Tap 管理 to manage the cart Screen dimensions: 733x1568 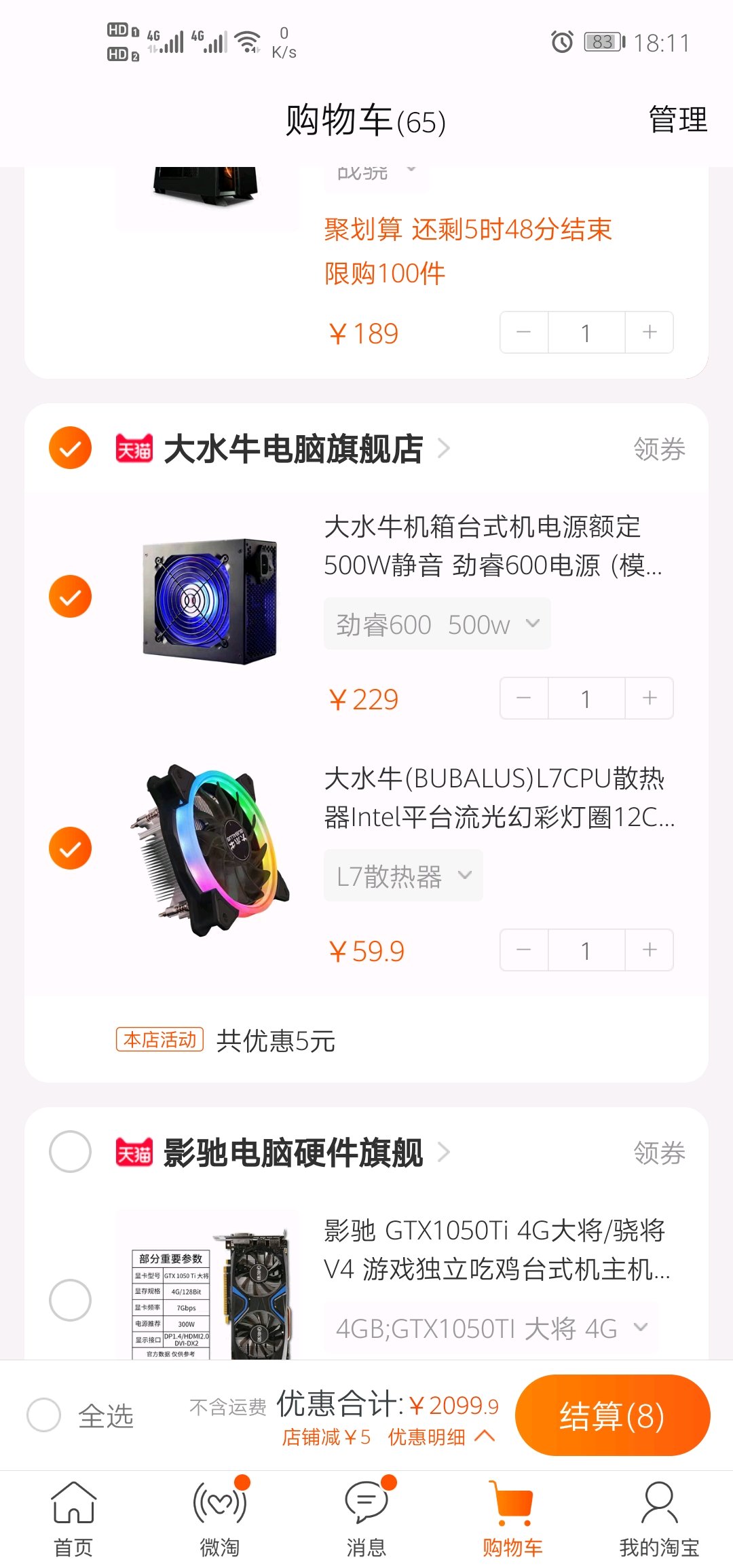point(677,121)
